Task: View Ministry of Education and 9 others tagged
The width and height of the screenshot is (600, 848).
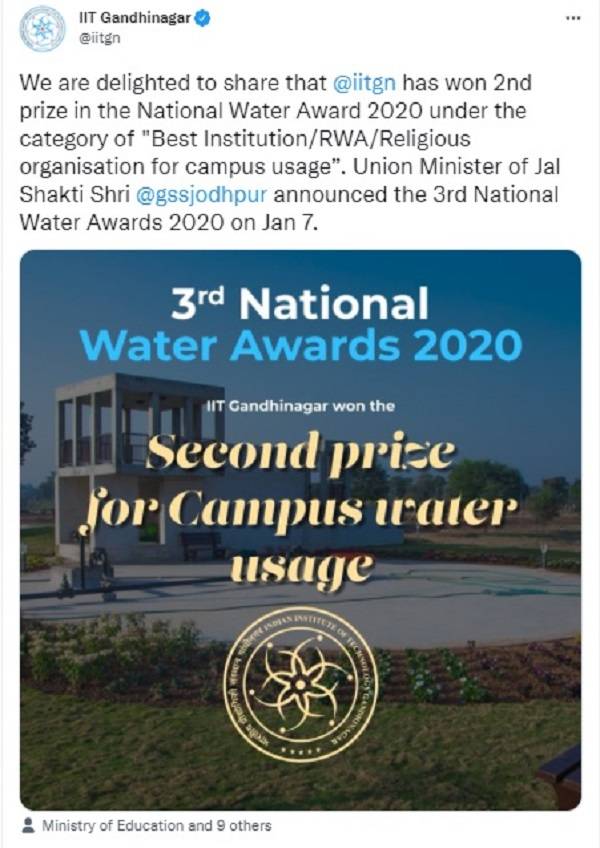Action: 155,826
